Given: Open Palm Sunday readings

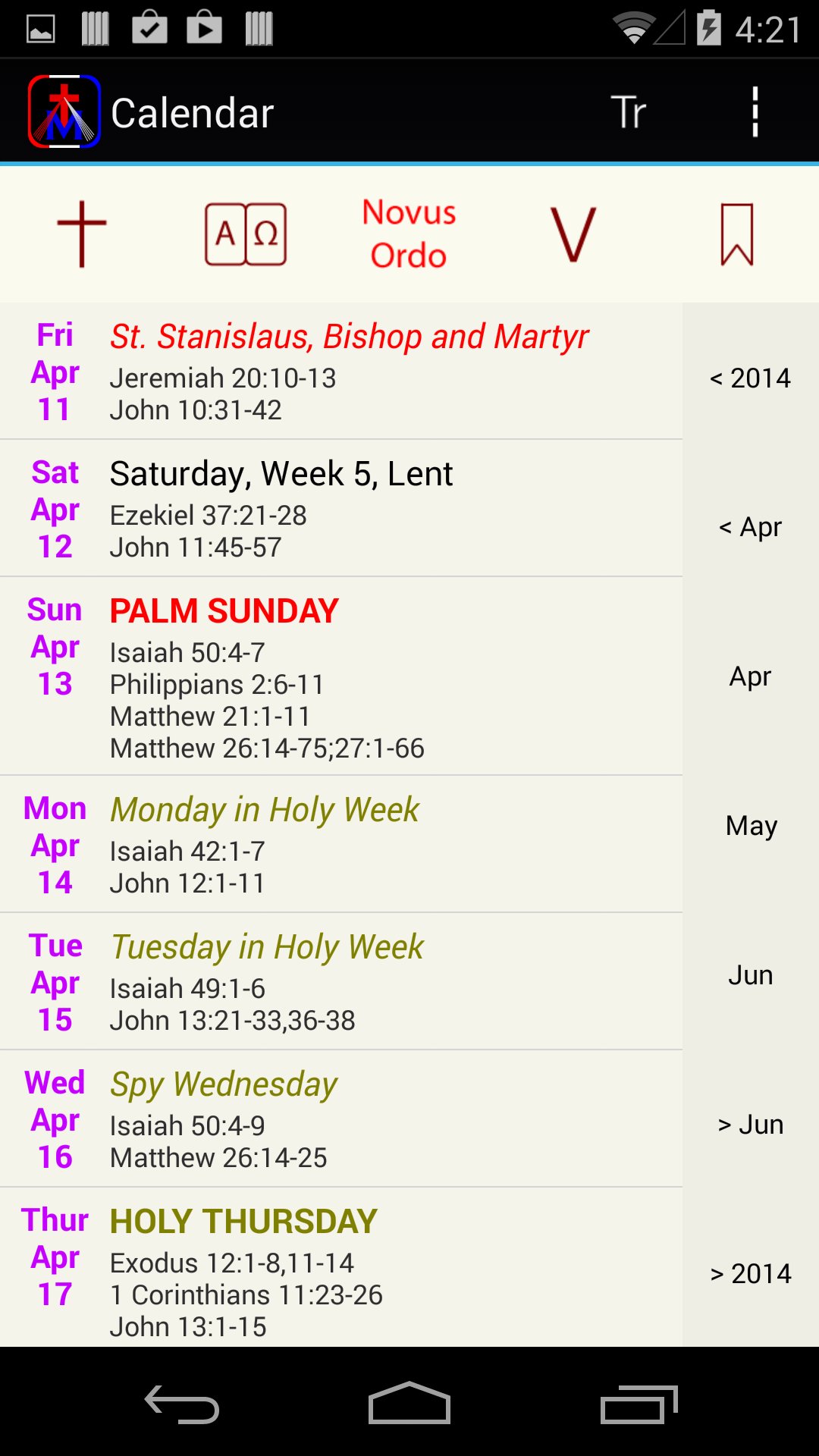Looking at the screenshot, I should coord(341,676).
